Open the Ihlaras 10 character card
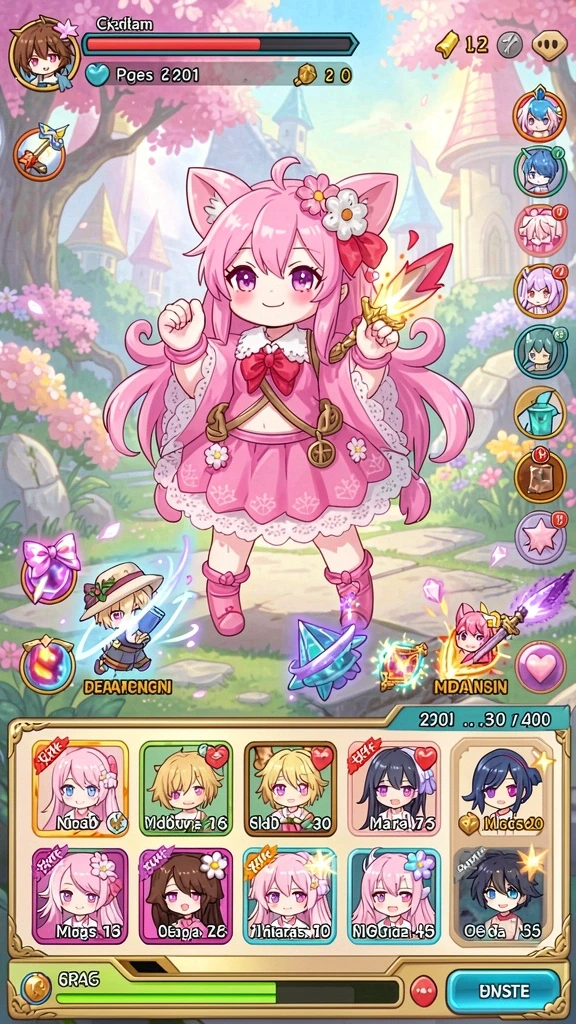Viewport: 576px width, 1024px height. (x=290, y=895)
